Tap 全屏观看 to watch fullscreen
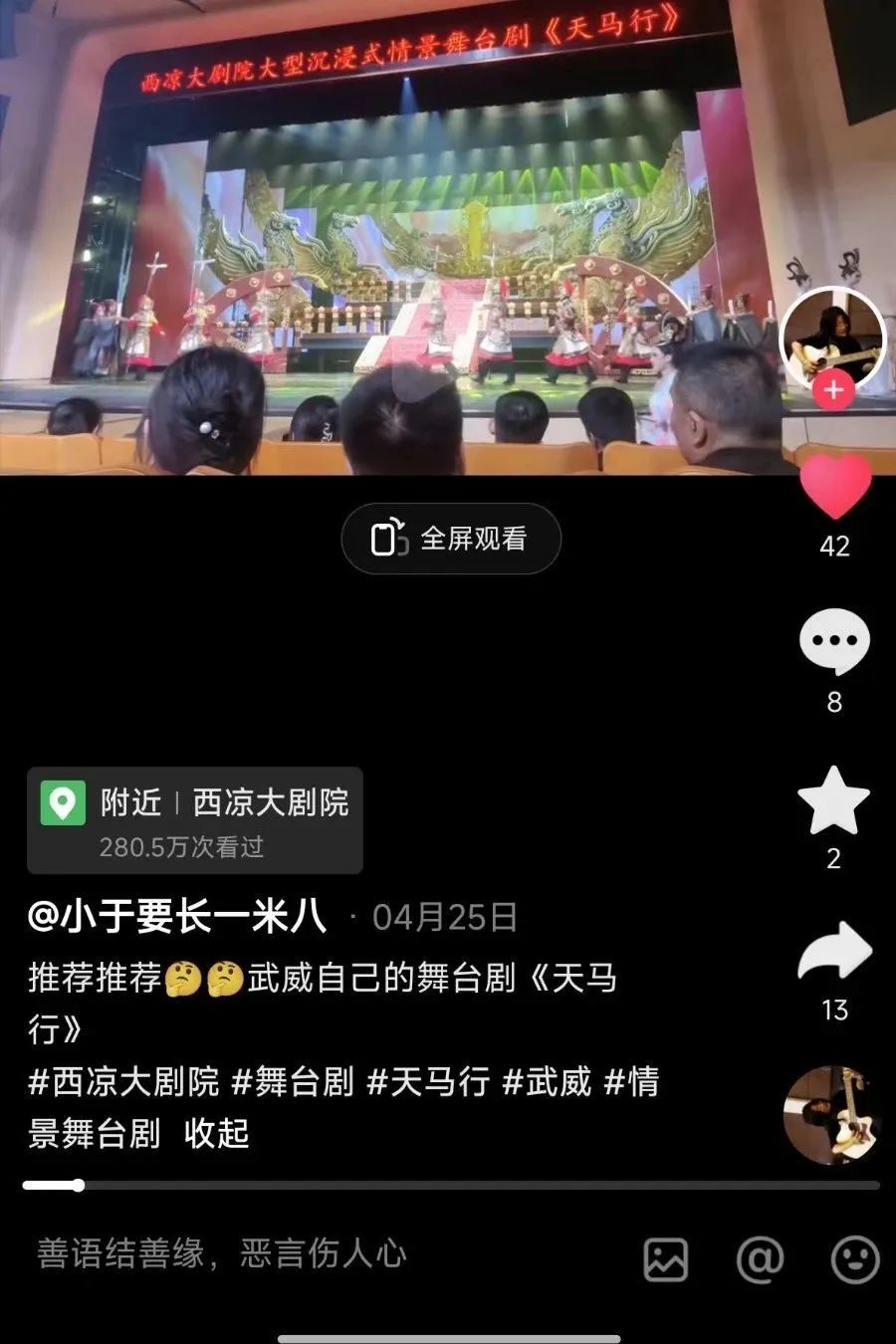Screen dimensions: 896x1344 tap(451, 539)
